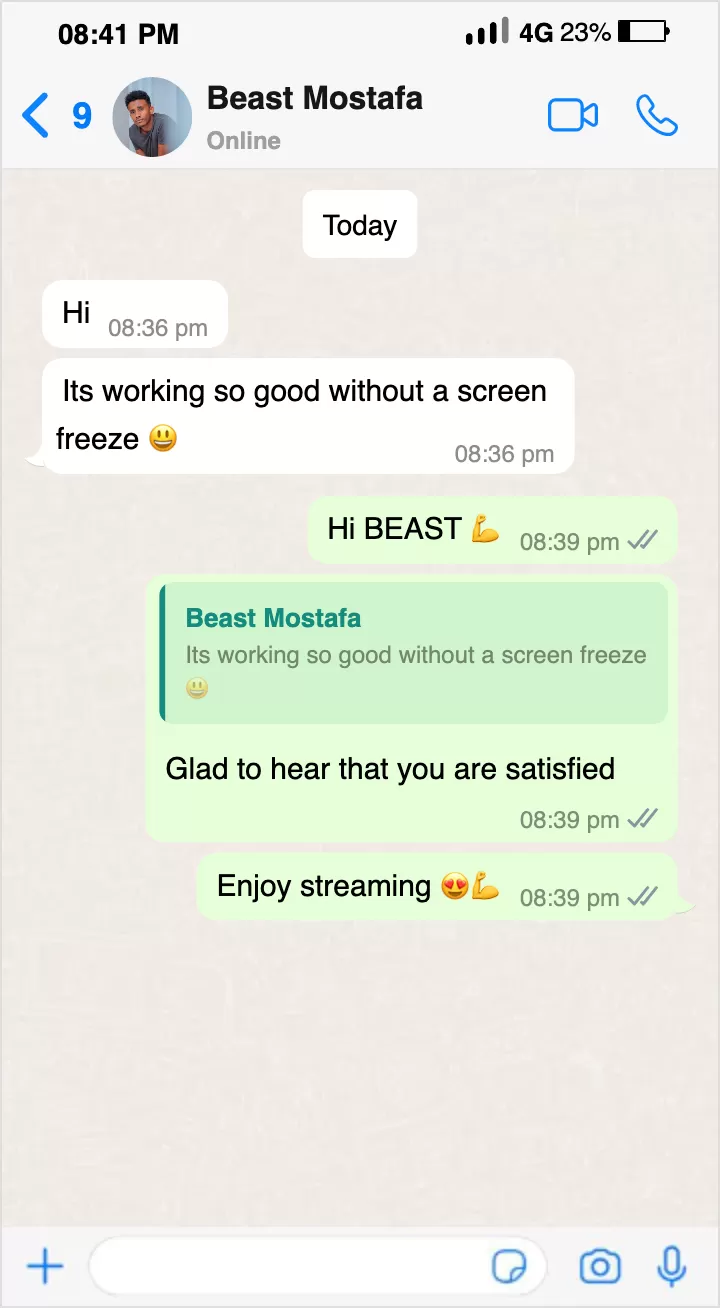Start a voice call with Beast Mostafa
The image size is (720, 1308).
[656, 116]
